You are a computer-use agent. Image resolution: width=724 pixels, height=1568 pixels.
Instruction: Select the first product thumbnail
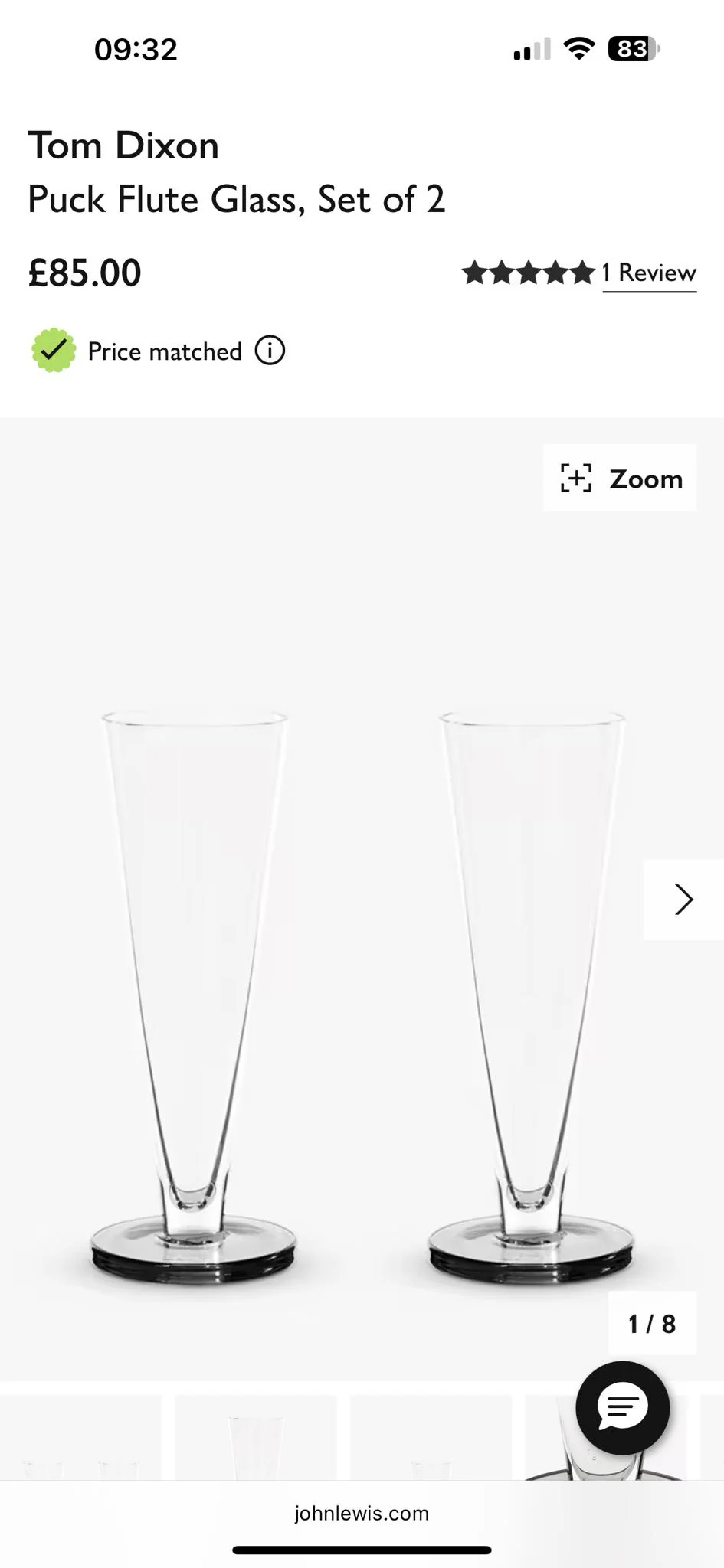point(80,1437)
